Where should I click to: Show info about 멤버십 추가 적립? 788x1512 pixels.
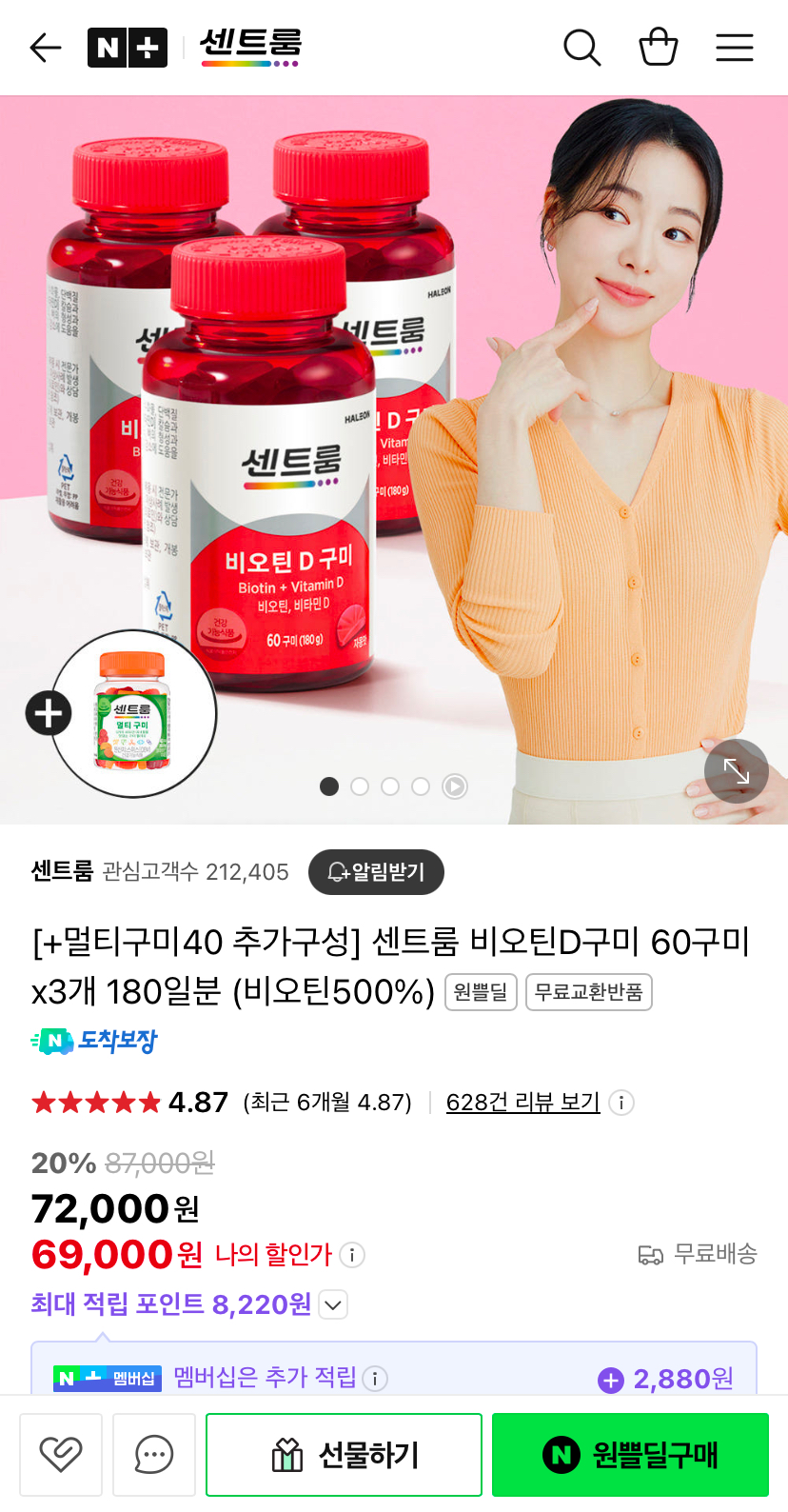(376, 1378)
